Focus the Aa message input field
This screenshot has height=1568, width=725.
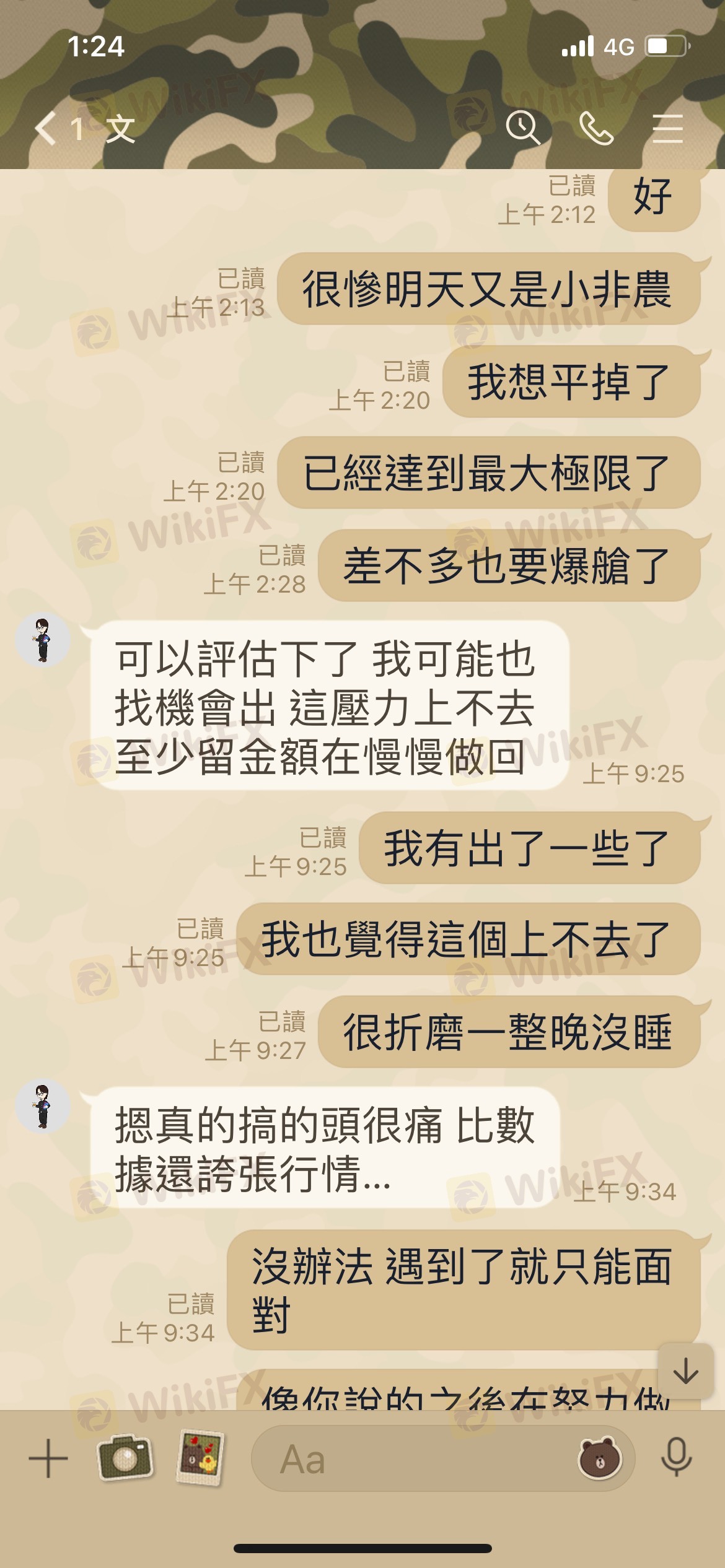409,1459
